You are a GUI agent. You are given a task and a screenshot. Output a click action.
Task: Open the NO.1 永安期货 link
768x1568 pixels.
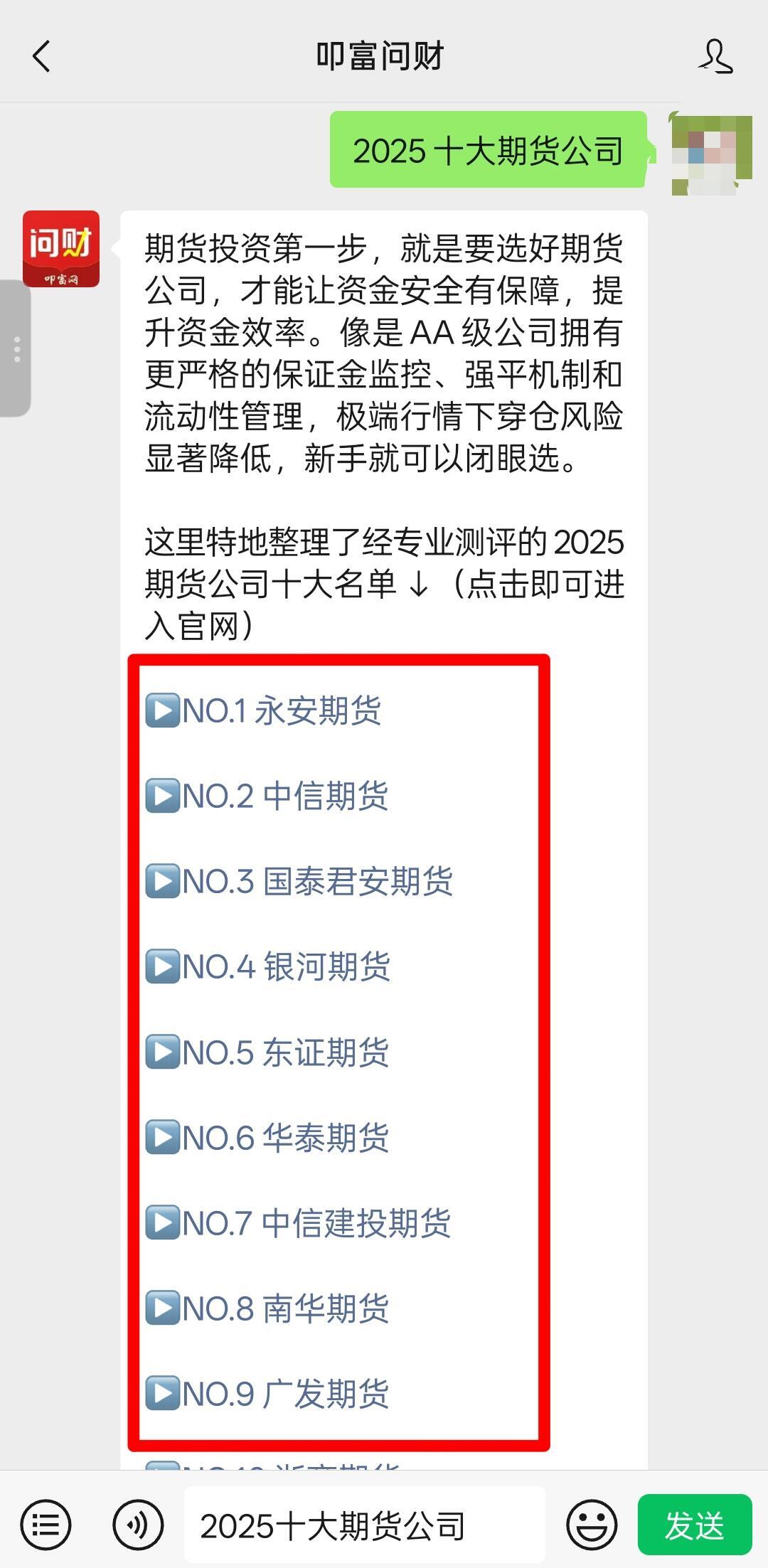(263, 710)
